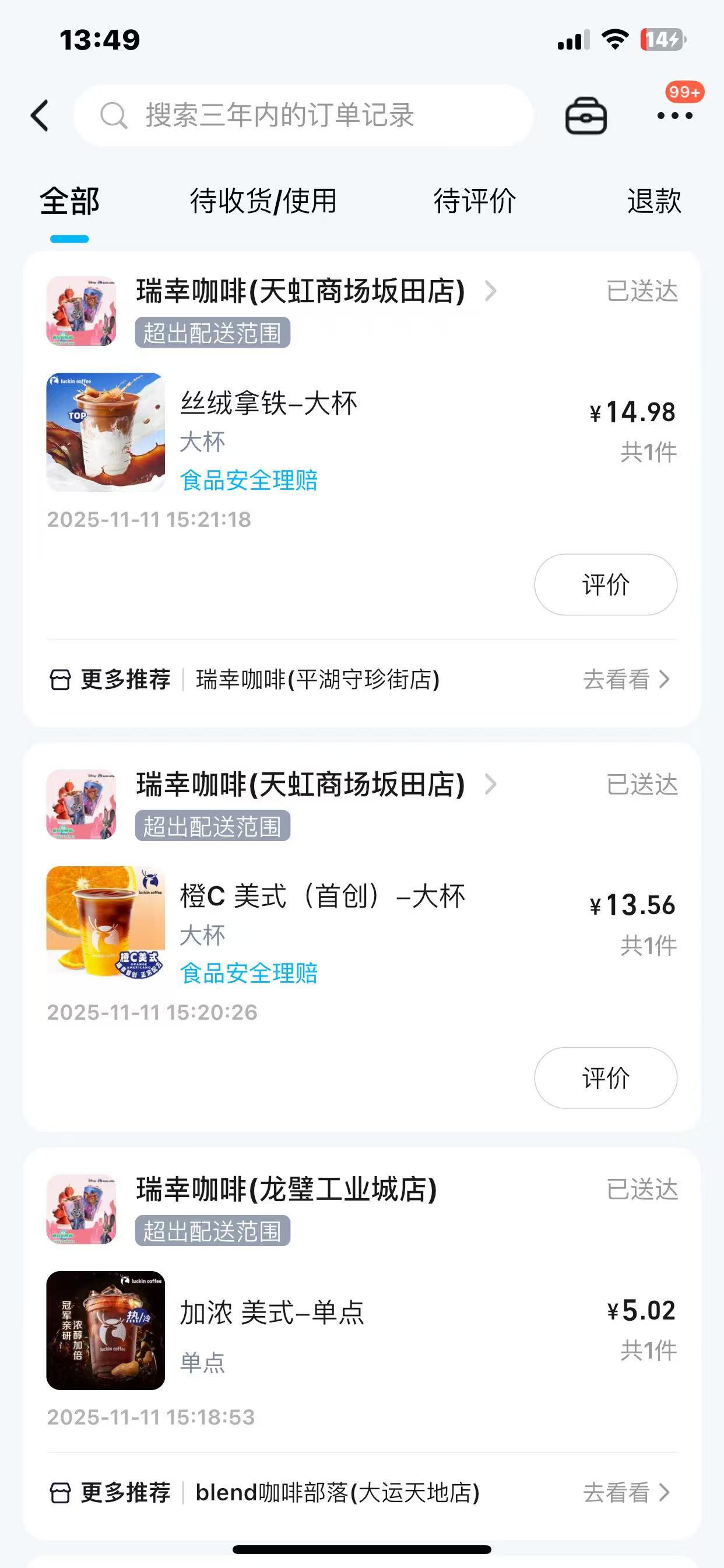Tap 评价 for the 丝绒拿铁 order

[605, 584]
